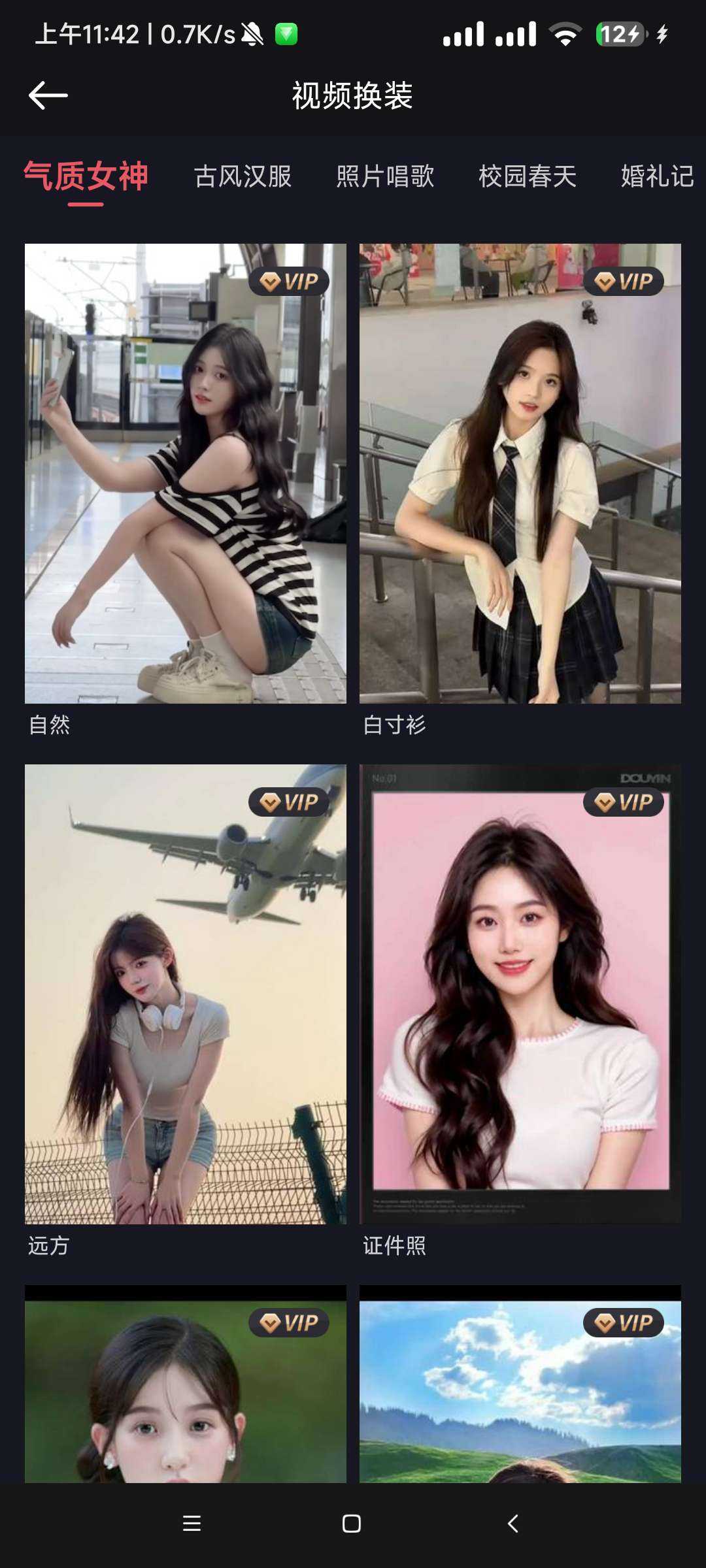Switch to the 婚礼记 tab
The image size is (706, 1568).
coord(657,176)
